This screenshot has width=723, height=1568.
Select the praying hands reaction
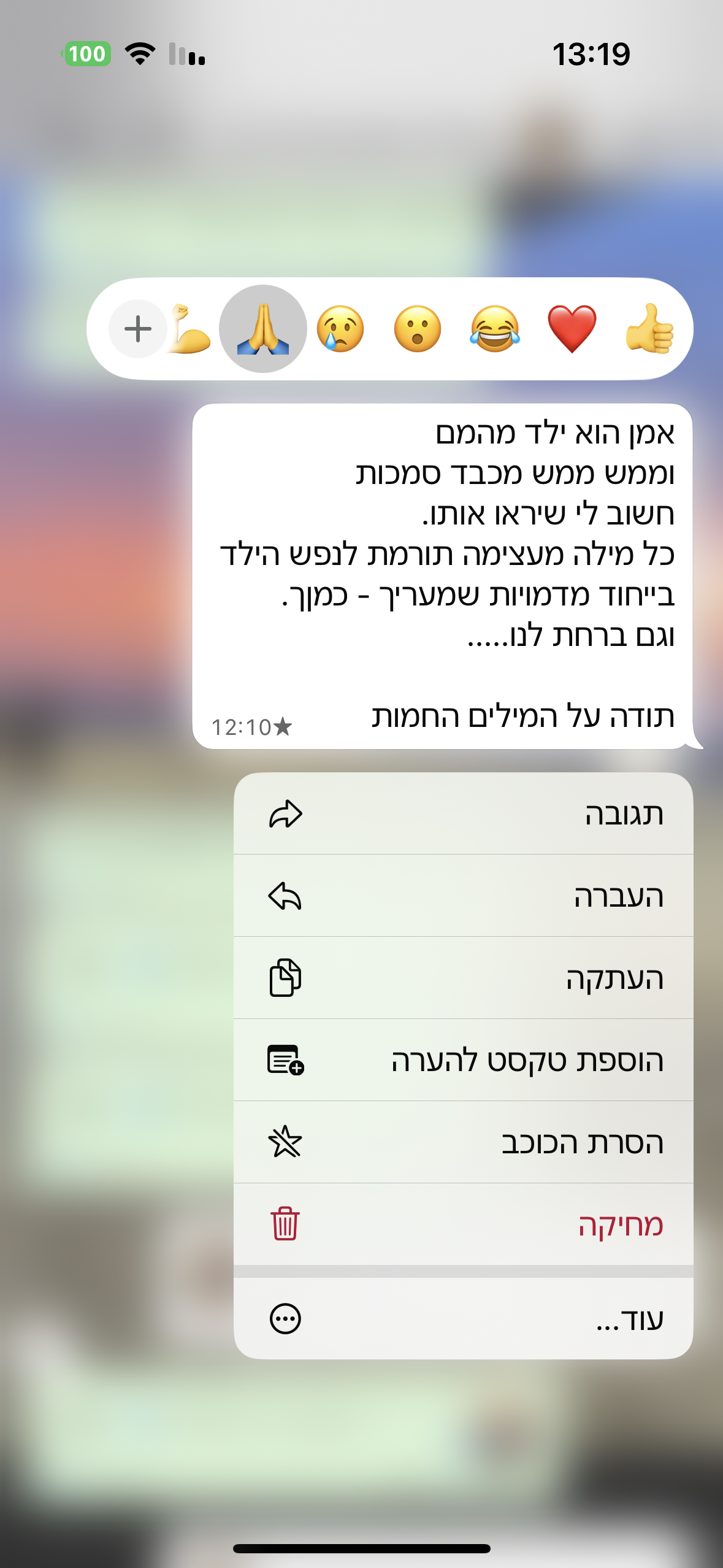pyautogui.click(x=263, y=329)
